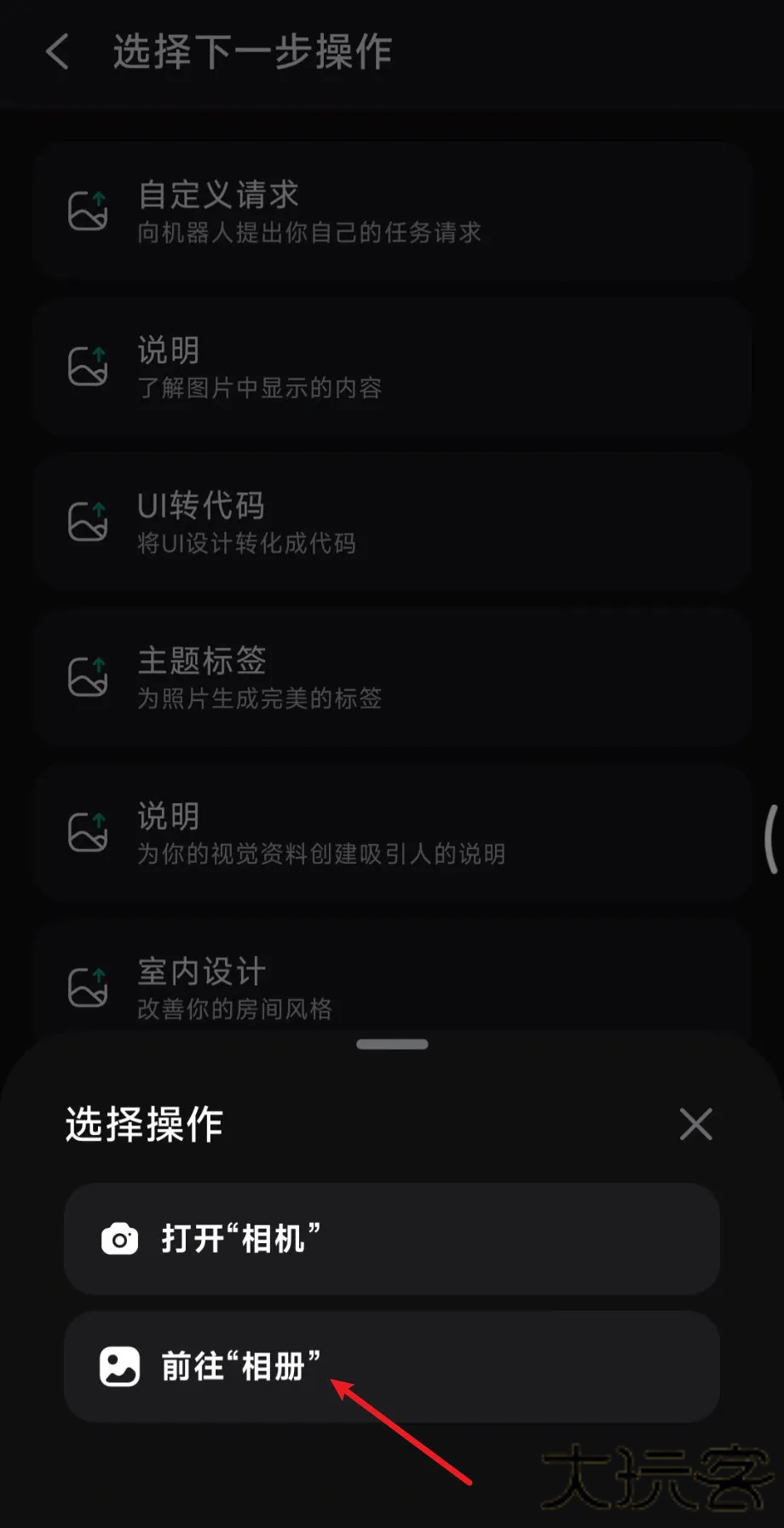Image resolution: width=784 pixels, height=1528 pixels.
Task: Close the 选择操作 bottom sheet
Action: (695, 1124)
